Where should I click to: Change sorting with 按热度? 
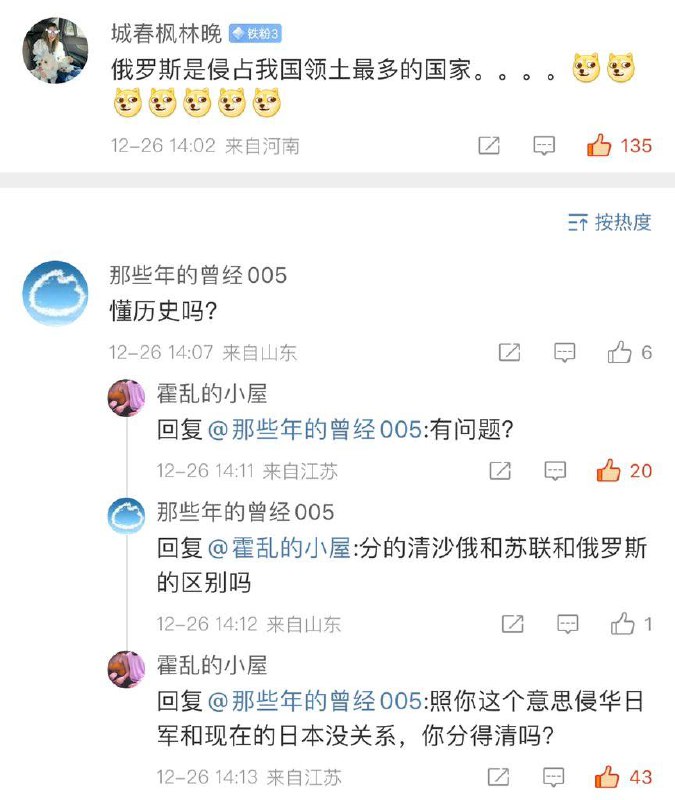tap(610, 222)
